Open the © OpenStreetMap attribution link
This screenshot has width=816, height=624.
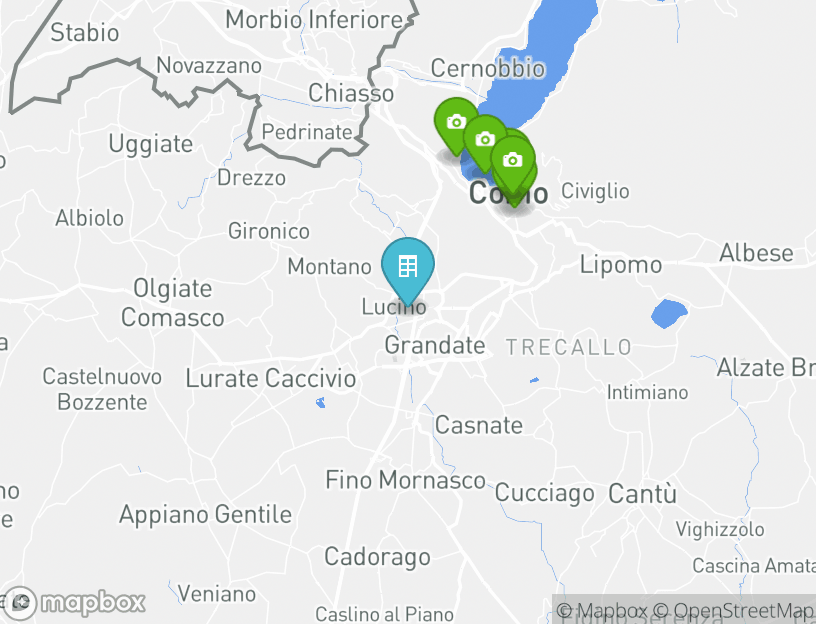pyautogui.click(x=734, y=610)
